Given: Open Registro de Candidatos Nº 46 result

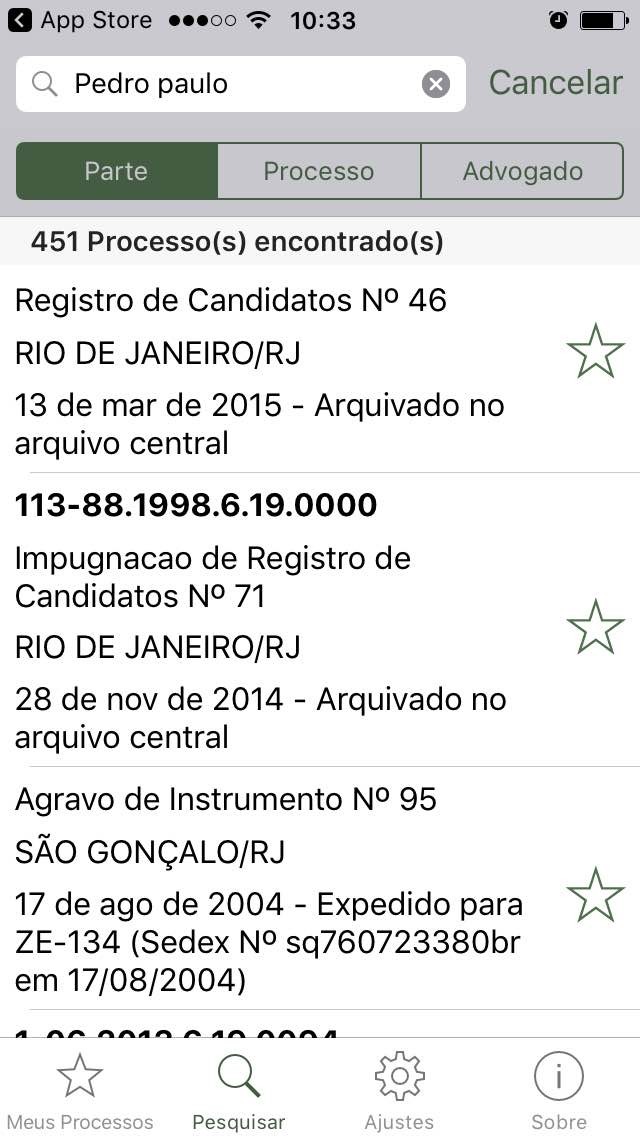Looking at the screenshot, I should 270,370.
